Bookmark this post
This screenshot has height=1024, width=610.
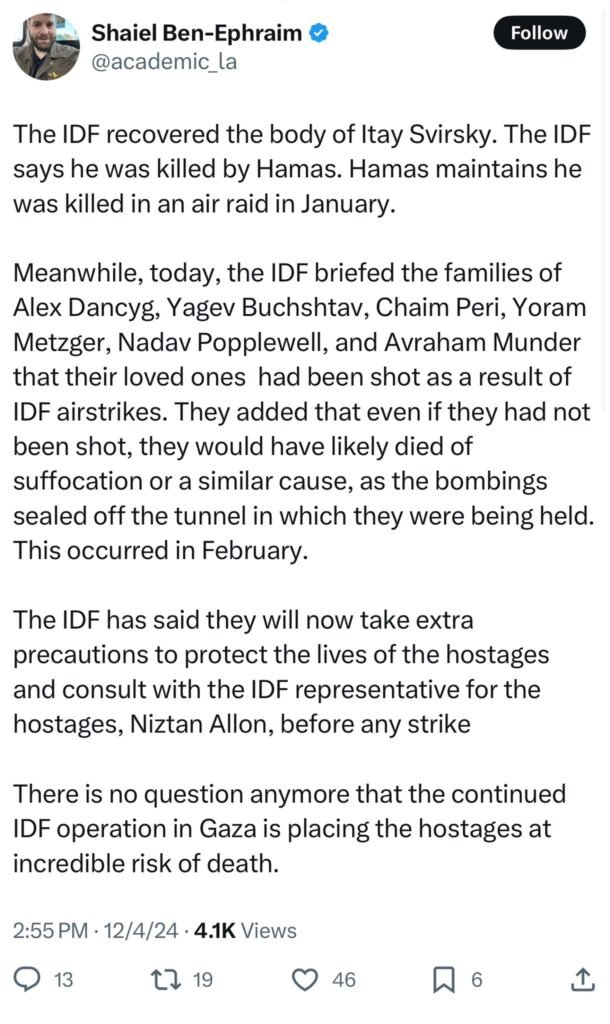click(x=444, y=980)
